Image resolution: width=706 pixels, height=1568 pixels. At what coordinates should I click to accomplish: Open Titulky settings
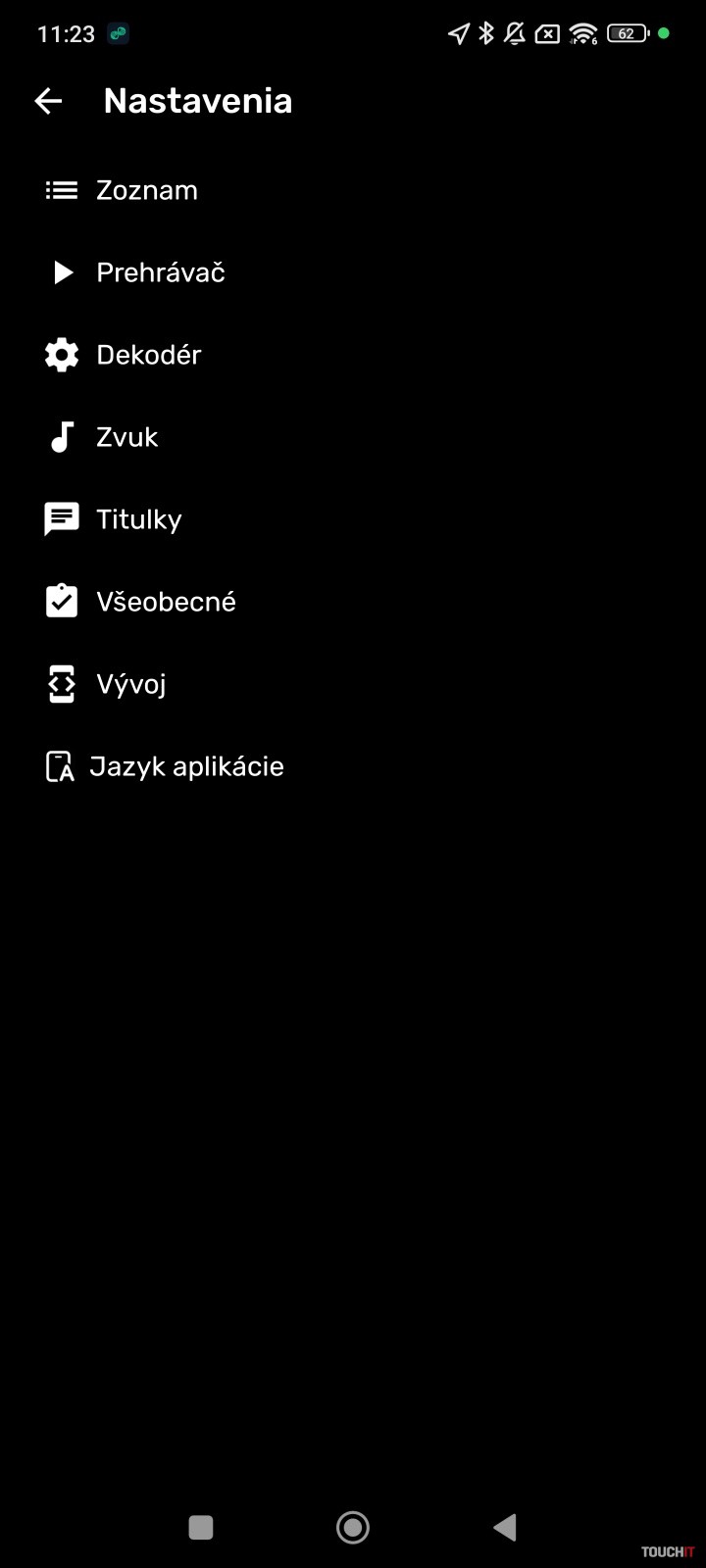(138, 519)
